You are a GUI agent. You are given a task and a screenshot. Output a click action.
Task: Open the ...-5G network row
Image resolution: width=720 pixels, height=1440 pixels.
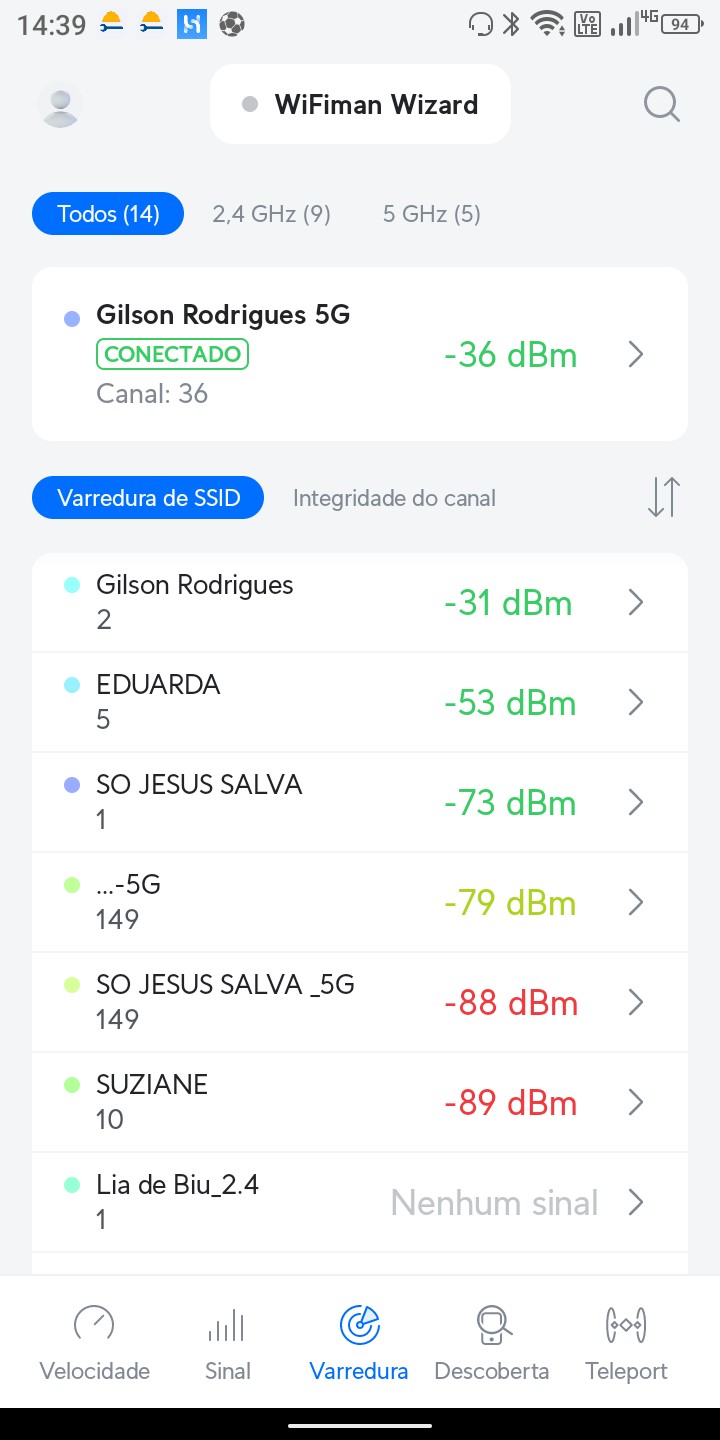pos(360,902)
